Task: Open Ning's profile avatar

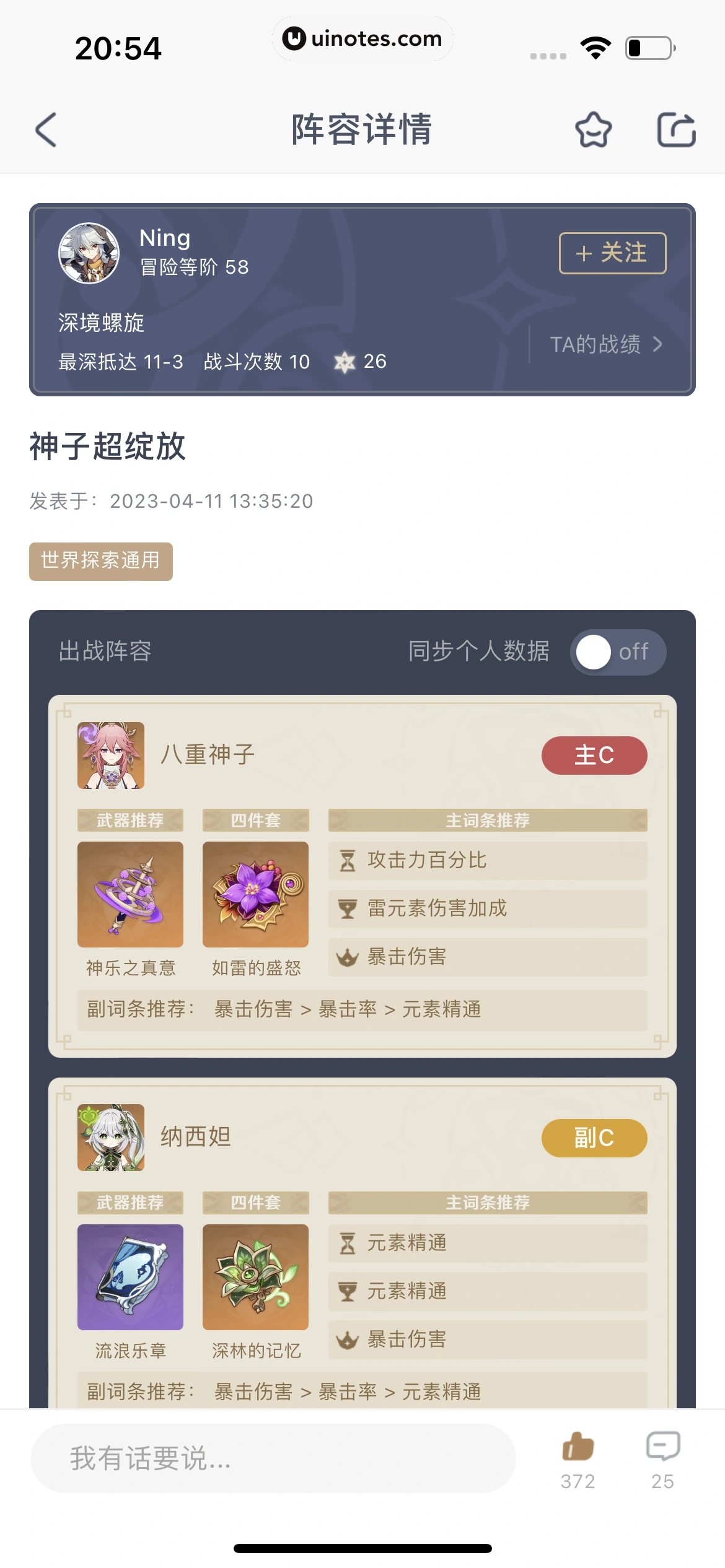Action: click(x=89, y=253)
